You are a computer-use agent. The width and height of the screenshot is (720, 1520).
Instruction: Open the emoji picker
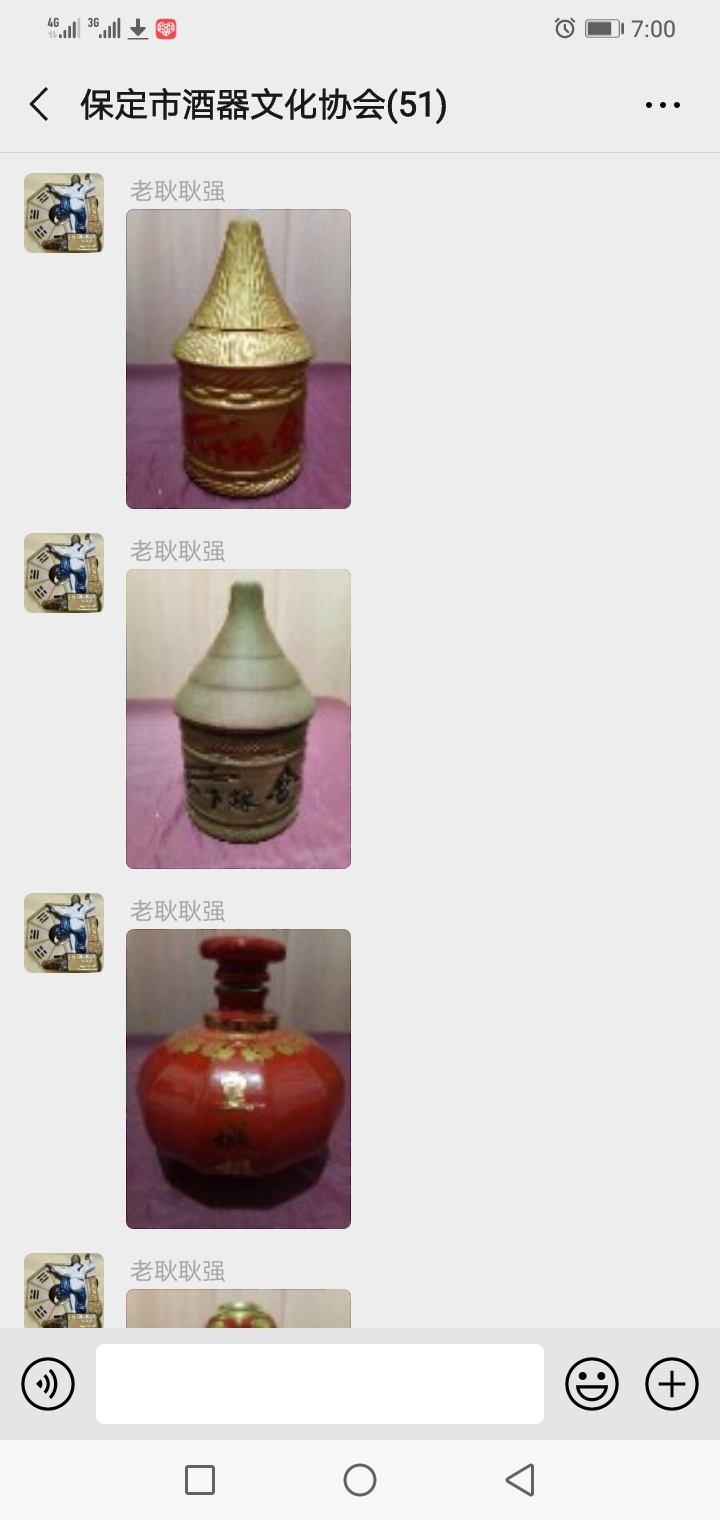[x=592, y=1384]
